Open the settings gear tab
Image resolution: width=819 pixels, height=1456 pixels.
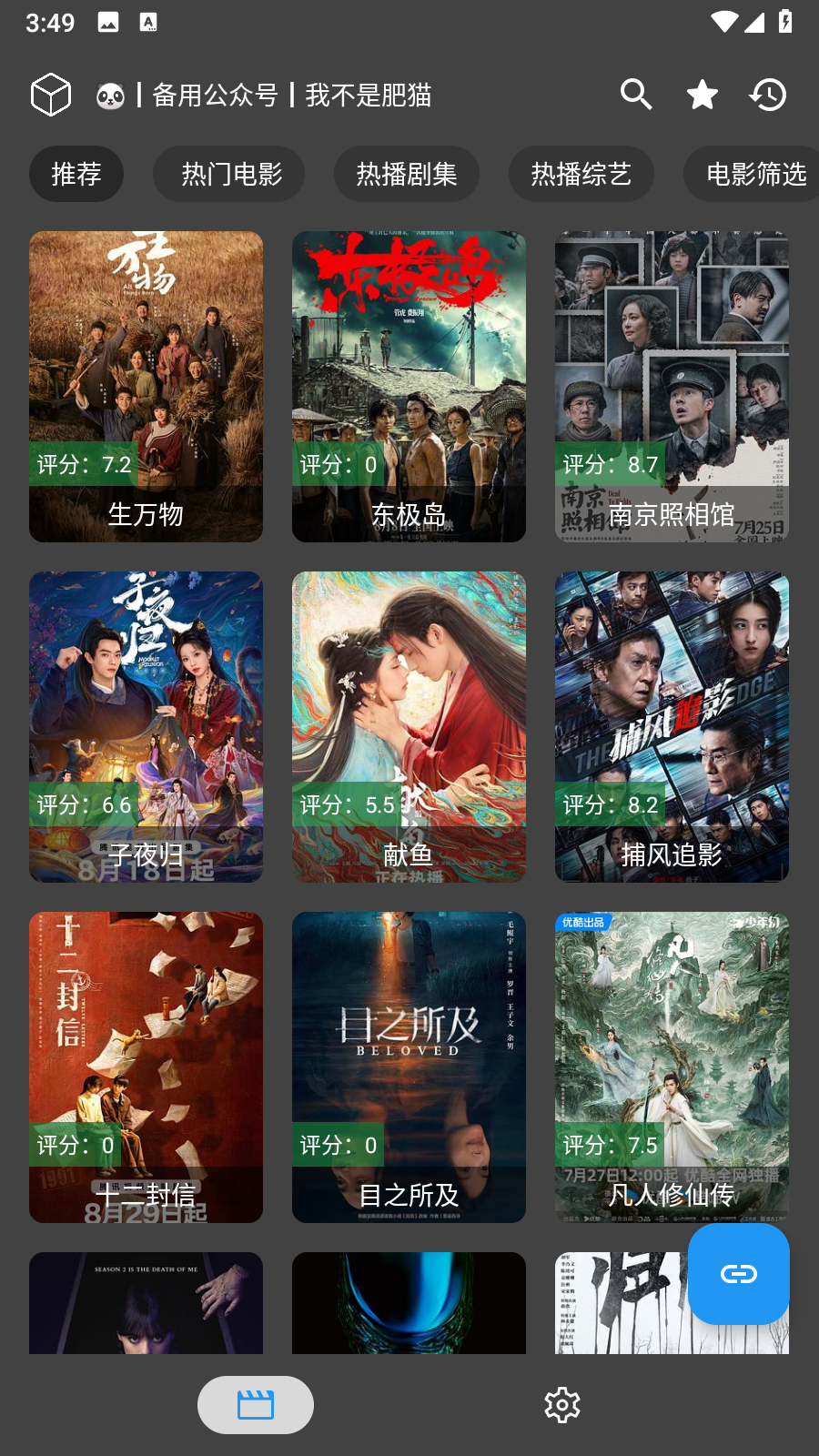point(562,1405)
